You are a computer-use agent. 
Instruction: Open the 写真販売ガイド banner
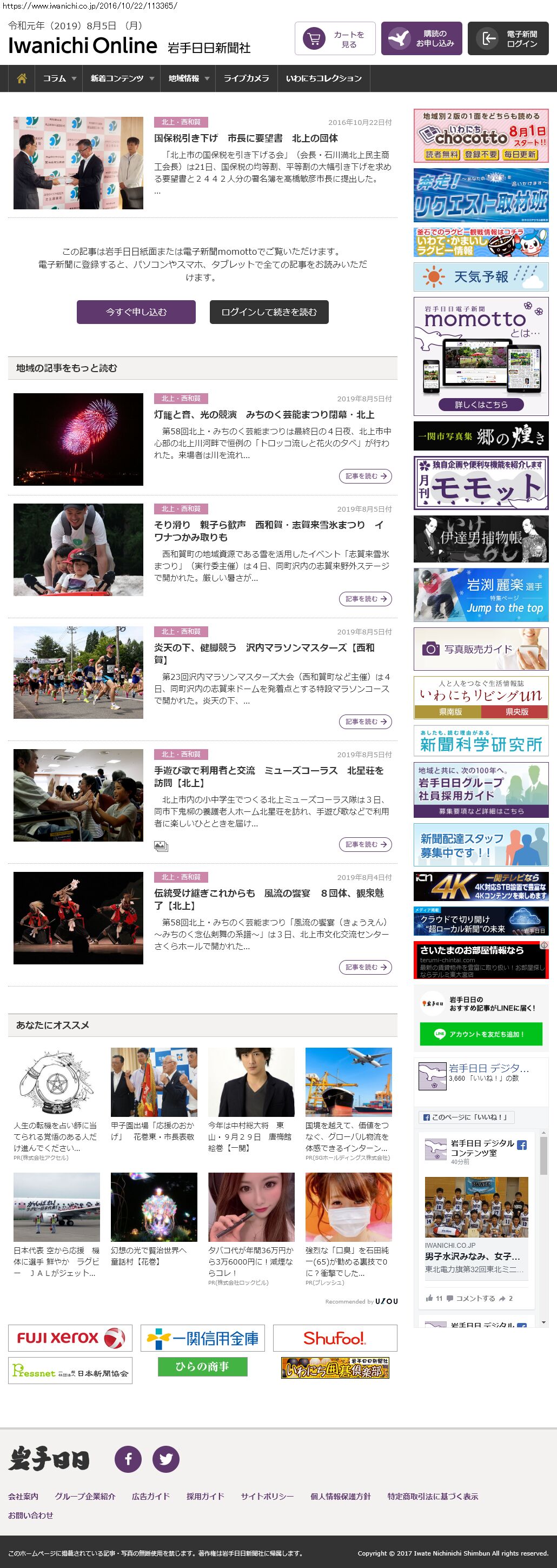coord(481,649)
